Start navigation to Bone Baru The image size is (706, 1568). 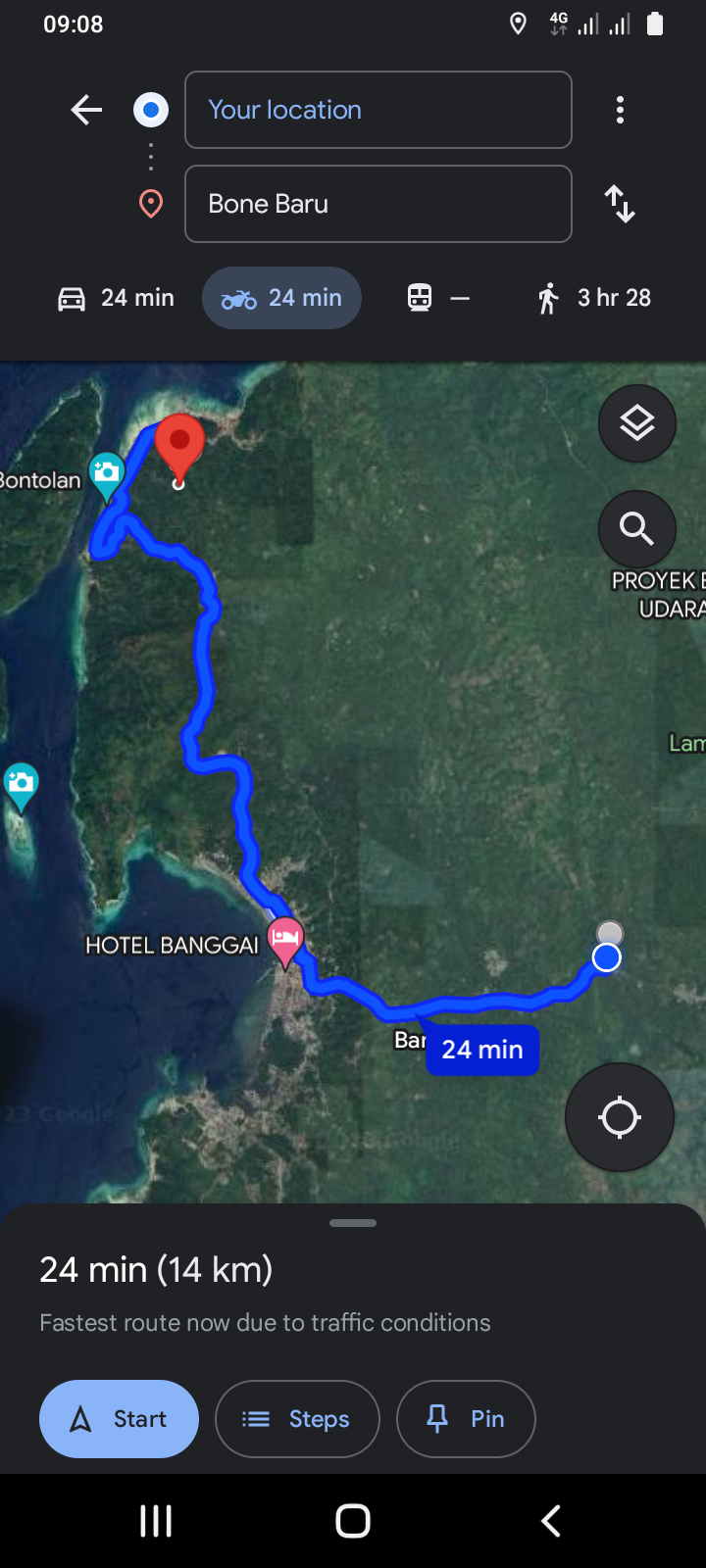[x=119, y=1419]
